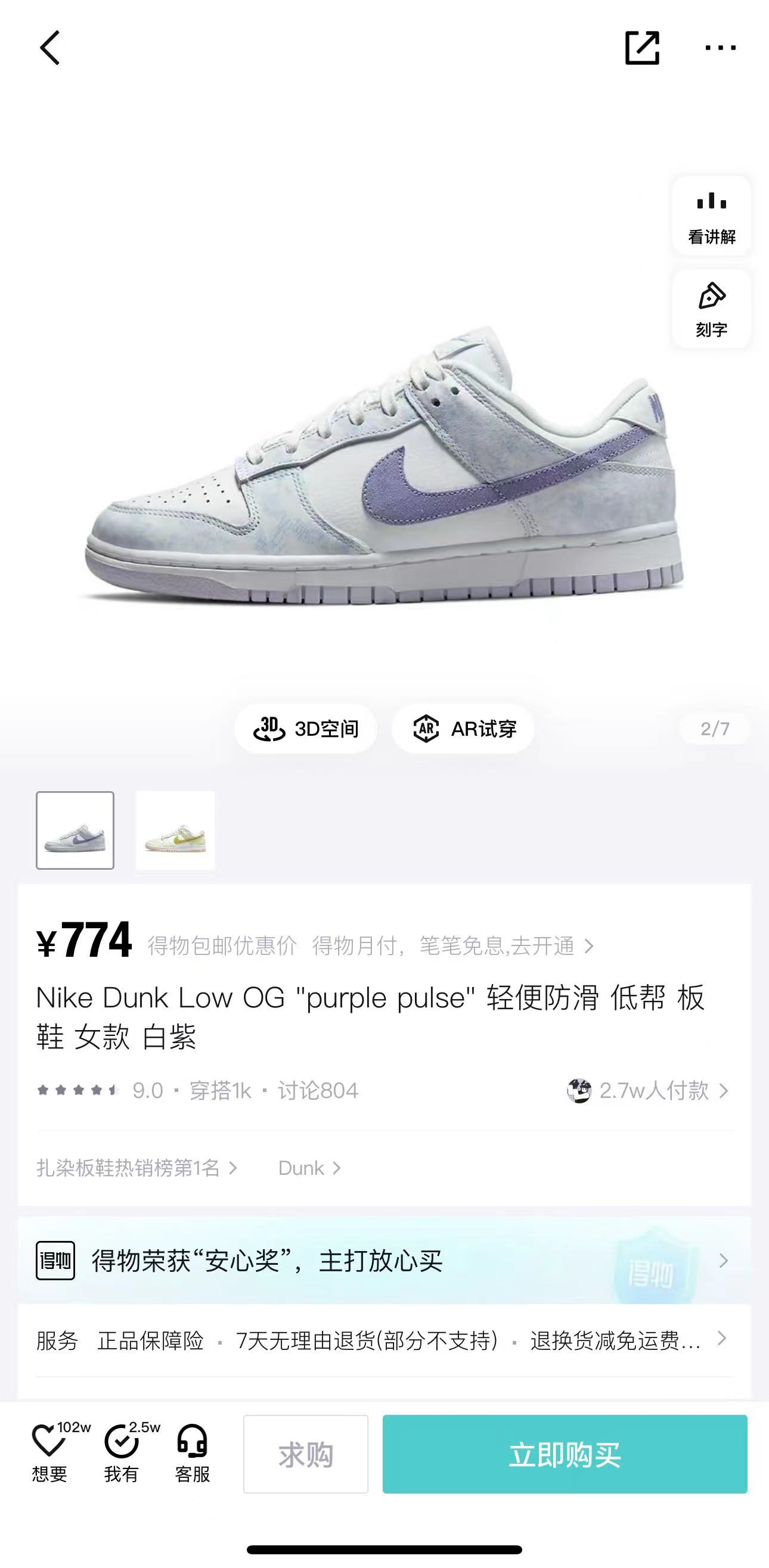This screenshot has width=769, height=1568.
Task: Share this product via the share icon
Action: tap(643, 48)
